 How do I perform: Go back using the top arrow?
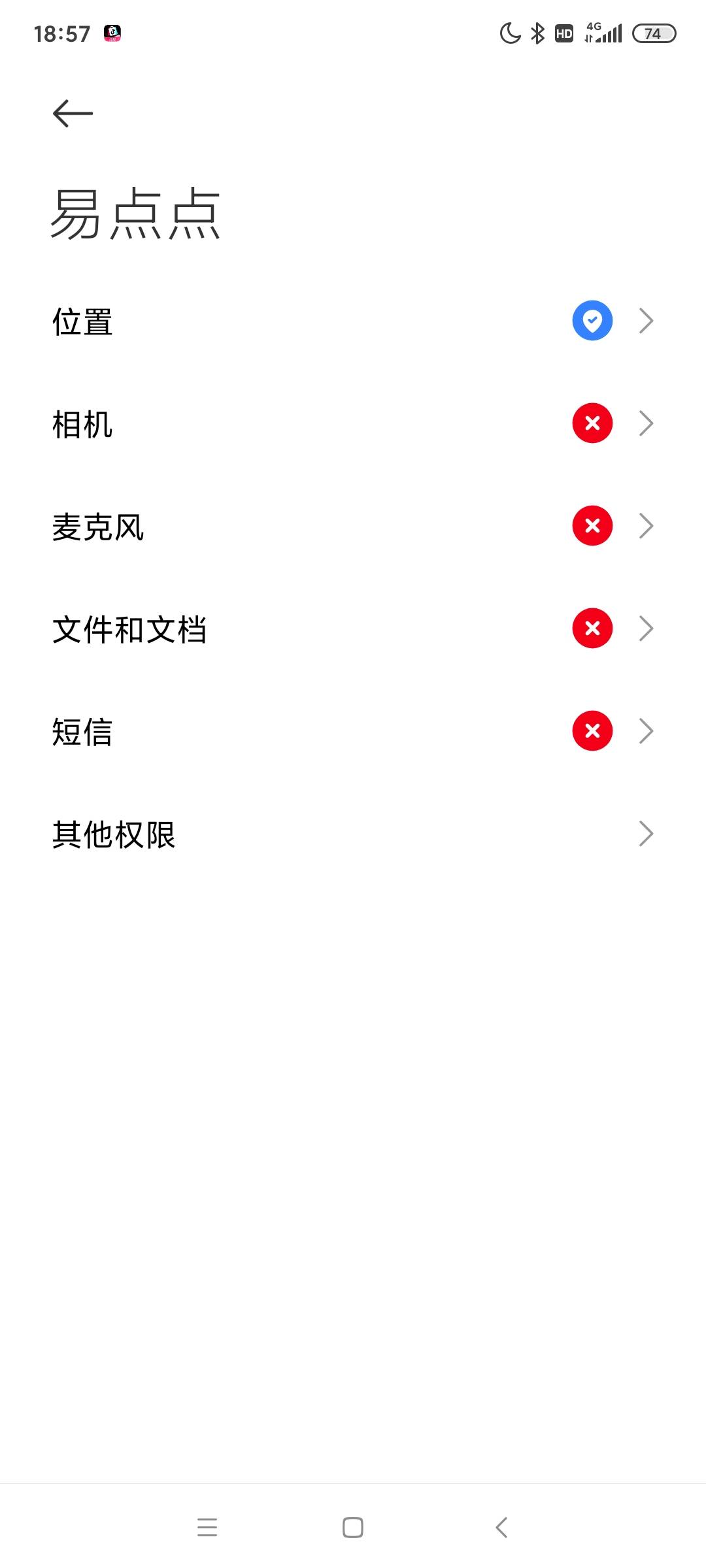coord(73,114)
